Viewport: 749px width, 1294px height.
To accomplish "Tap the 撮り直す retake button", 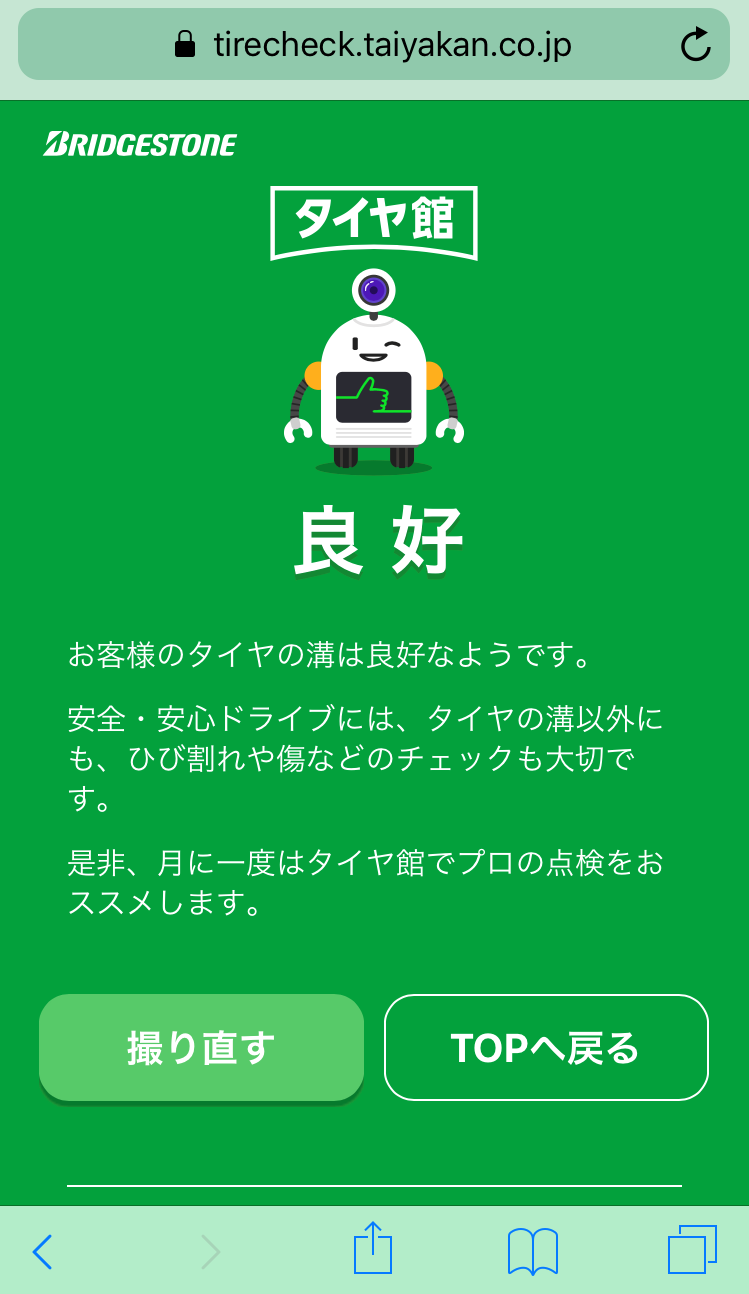I will pos(201,1048).
